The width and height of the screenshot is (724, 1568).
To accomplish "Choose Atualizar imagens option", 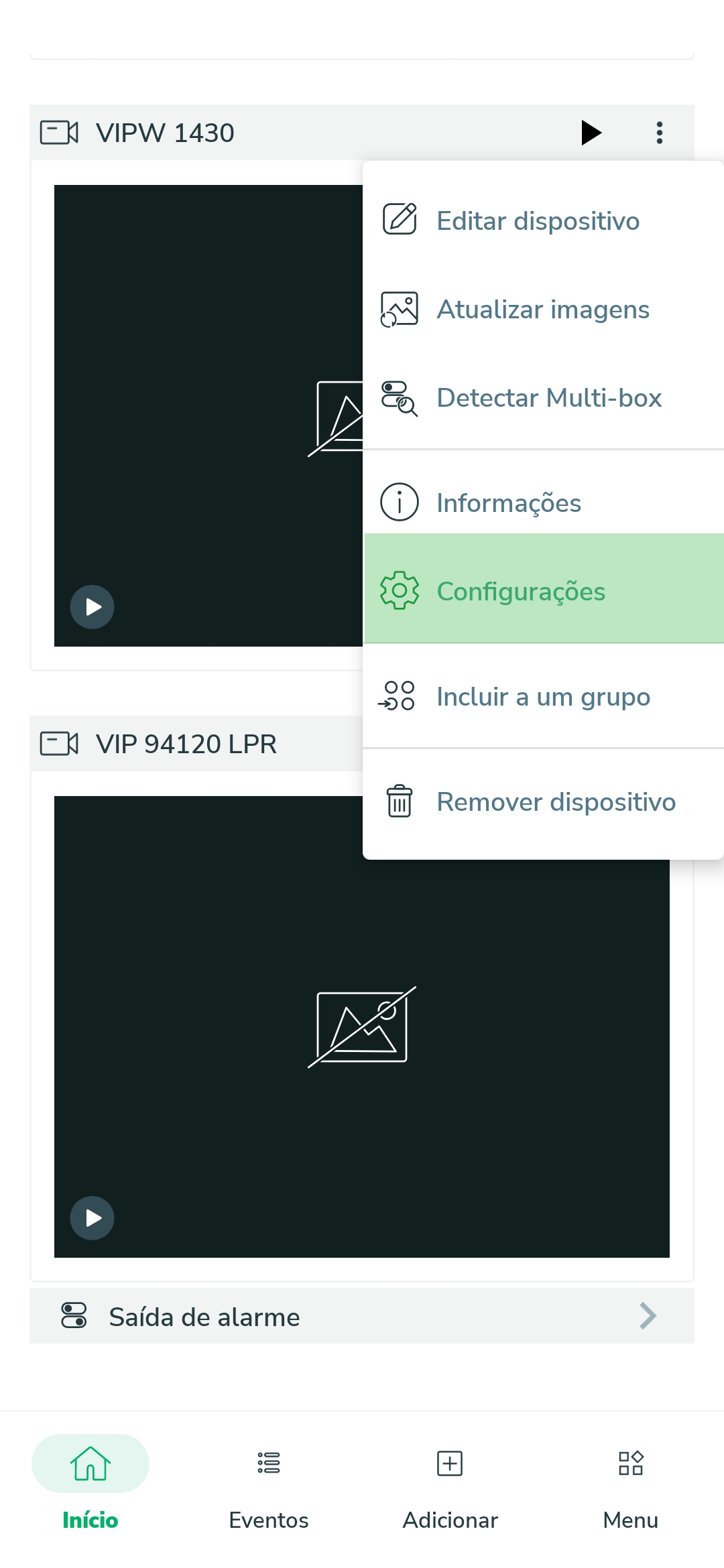I will pos(543,309).
